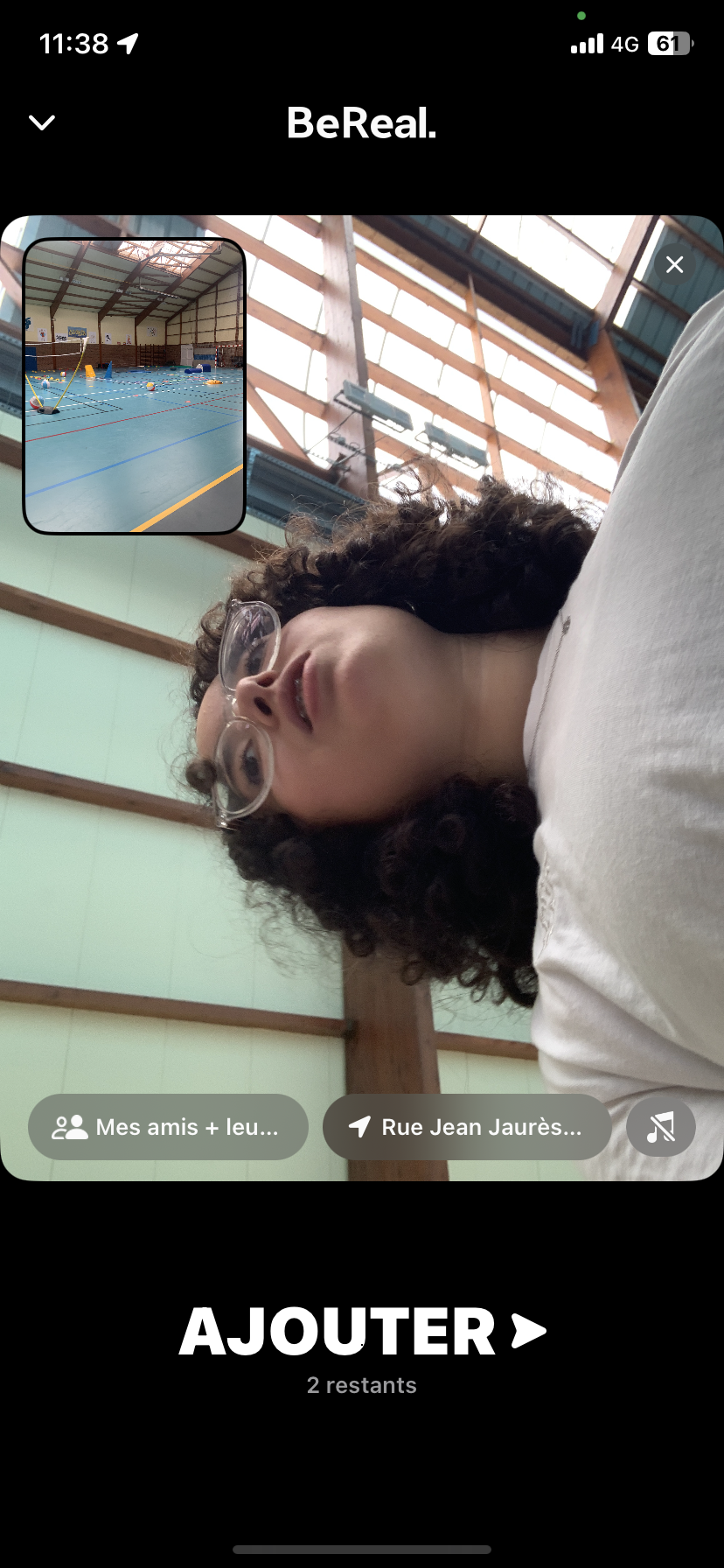Collapse the screen with the down chevron
The image size is (724, 1568).
42,122
